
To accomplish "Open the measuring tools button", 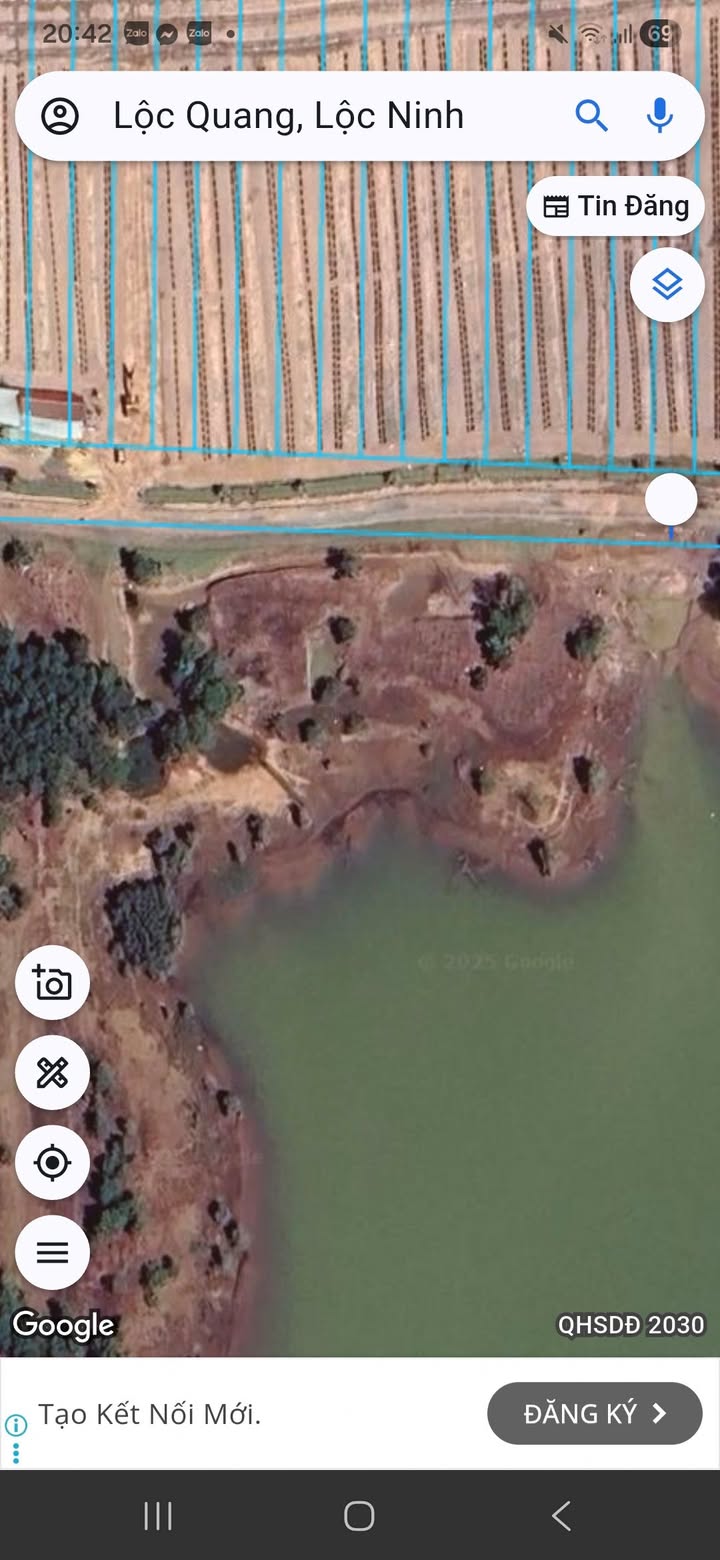I will [x=52, y=1073].
